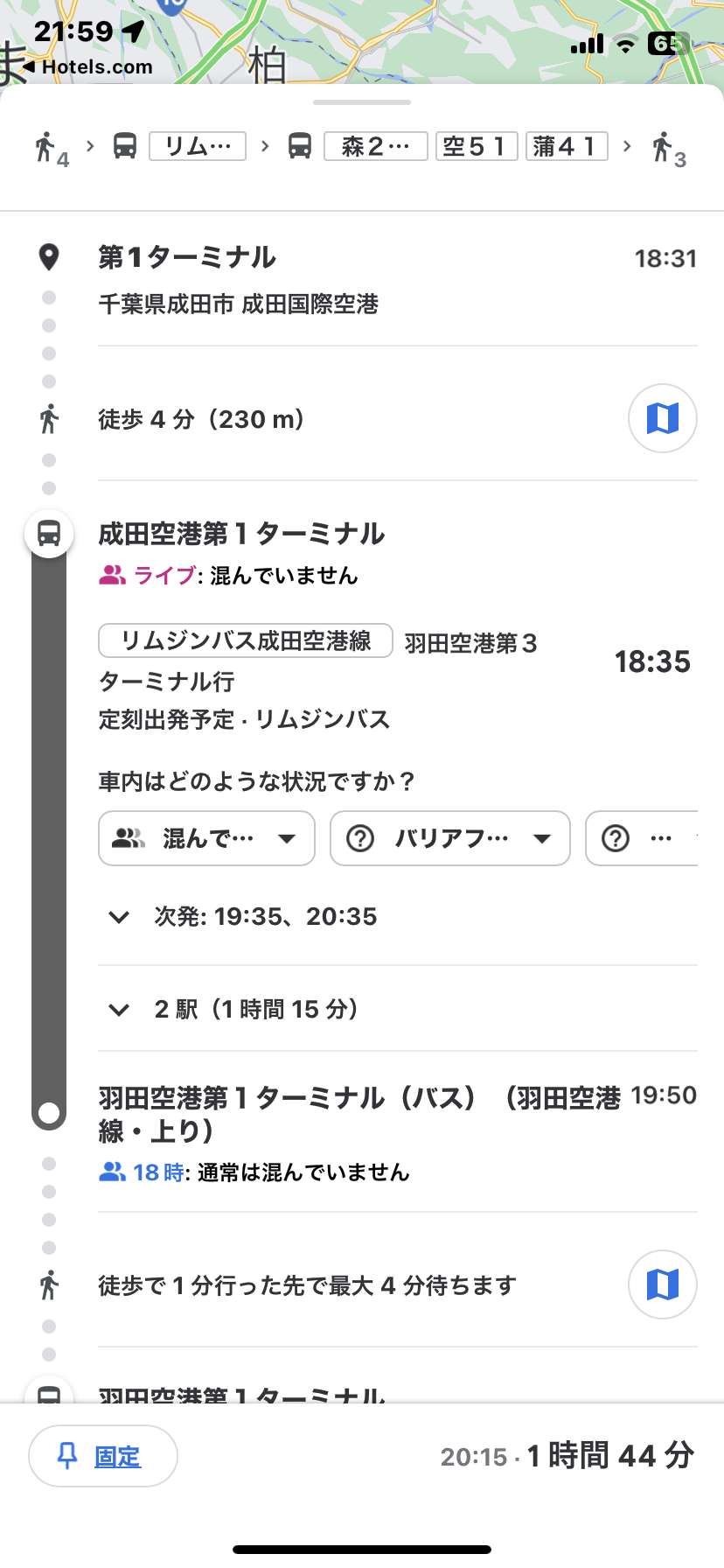
Task: Open map for the 1-minute walk transfer
Action: 663,1284
